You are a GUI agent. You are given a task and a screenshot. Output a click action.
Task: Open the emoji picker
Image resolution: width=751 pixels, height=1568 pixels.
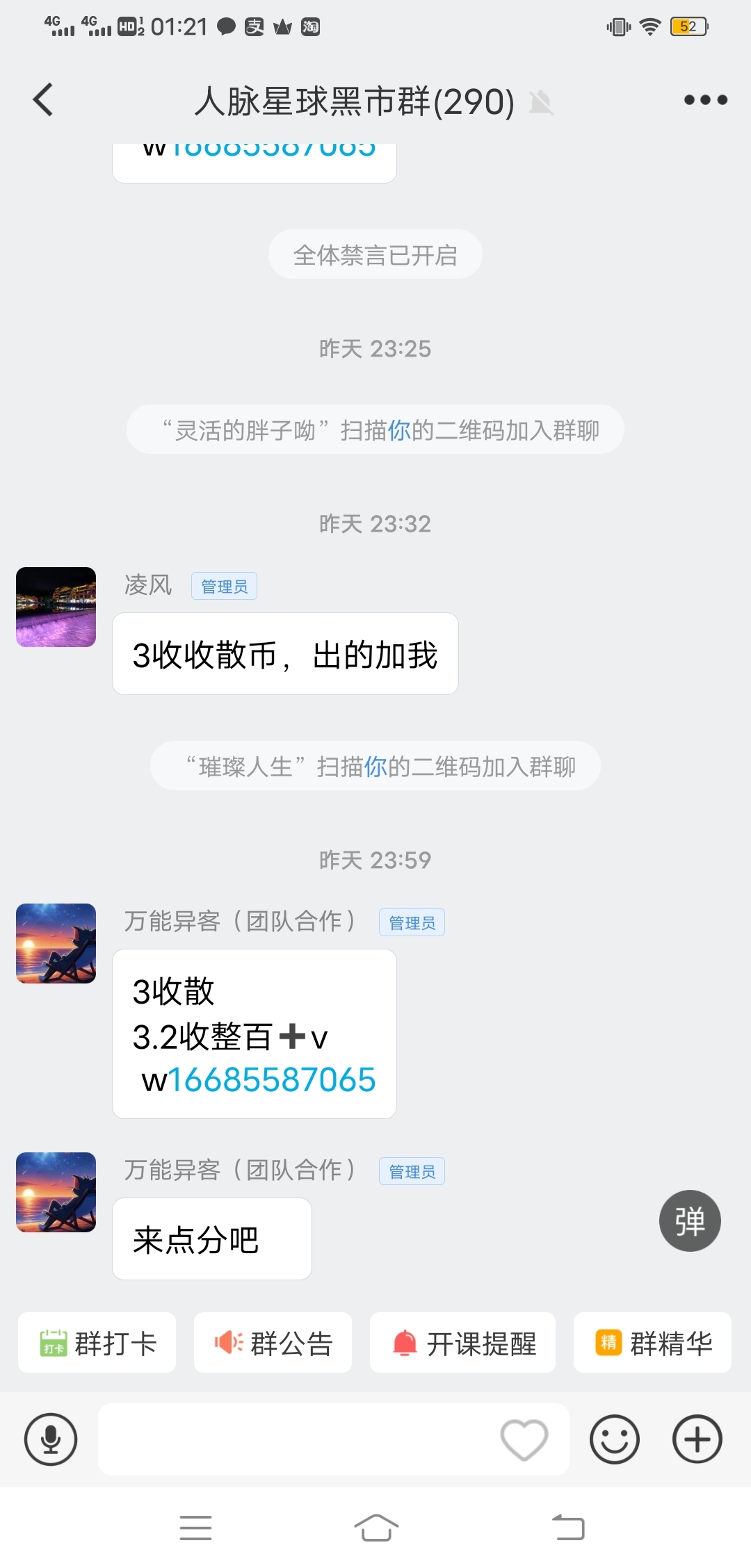click(614, 1439)
